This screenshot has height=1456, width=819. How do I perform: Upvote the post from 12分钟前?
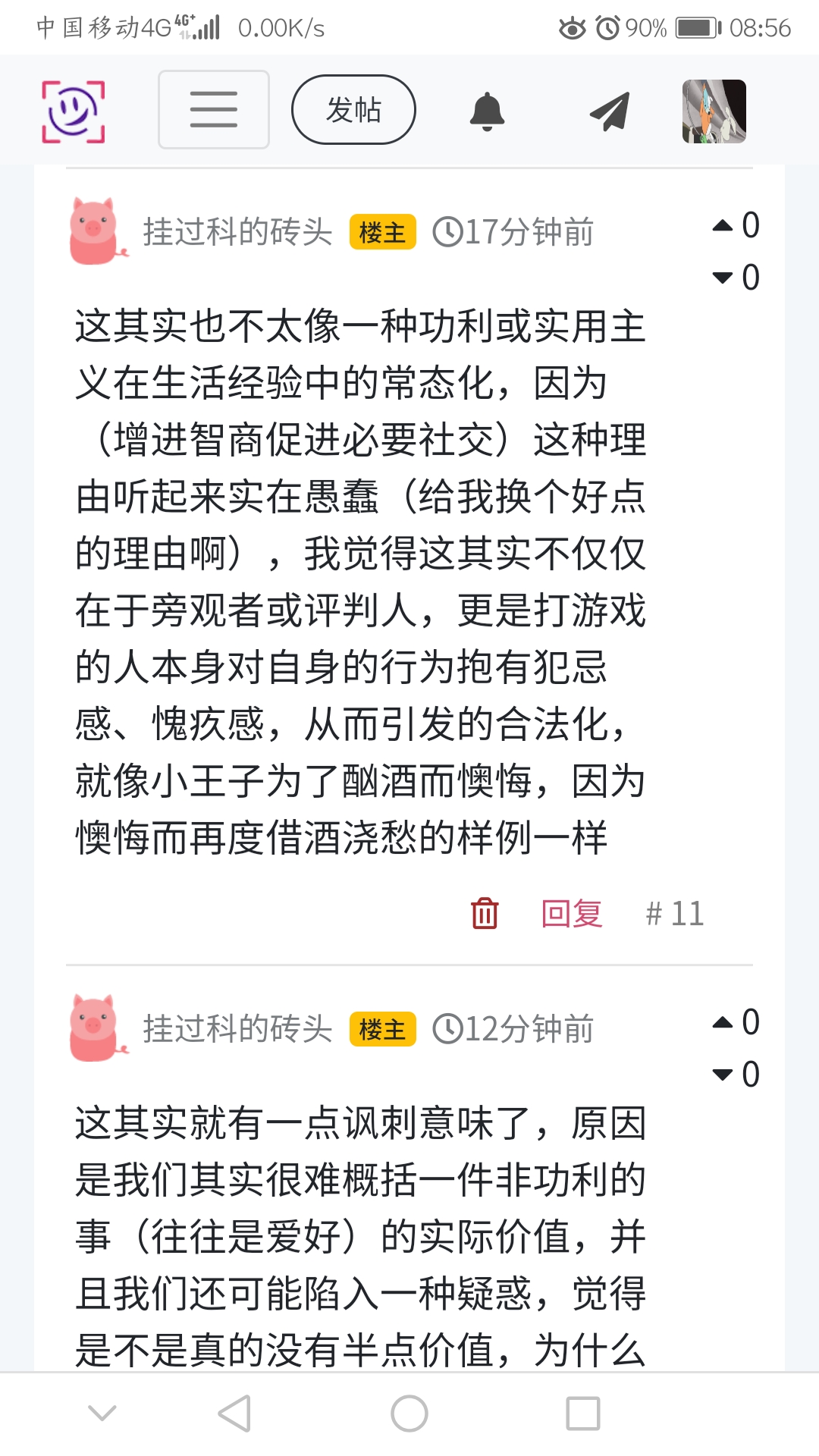pyautogui.click(x=723, y=1022)
